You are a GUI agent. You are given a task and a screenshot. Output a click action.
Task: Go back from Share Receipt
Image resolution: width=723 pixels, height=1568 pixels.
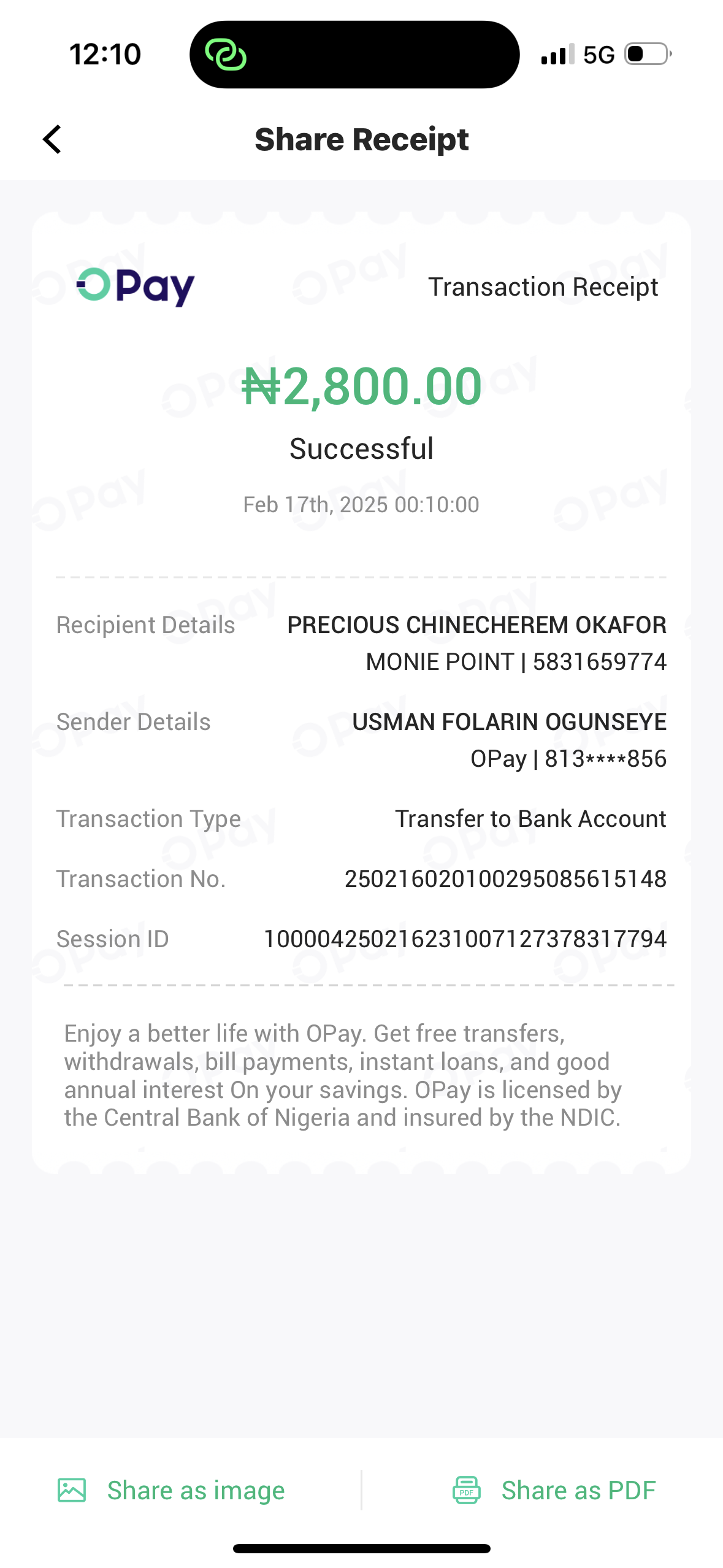pyautogui.click(x=53, y=139)
